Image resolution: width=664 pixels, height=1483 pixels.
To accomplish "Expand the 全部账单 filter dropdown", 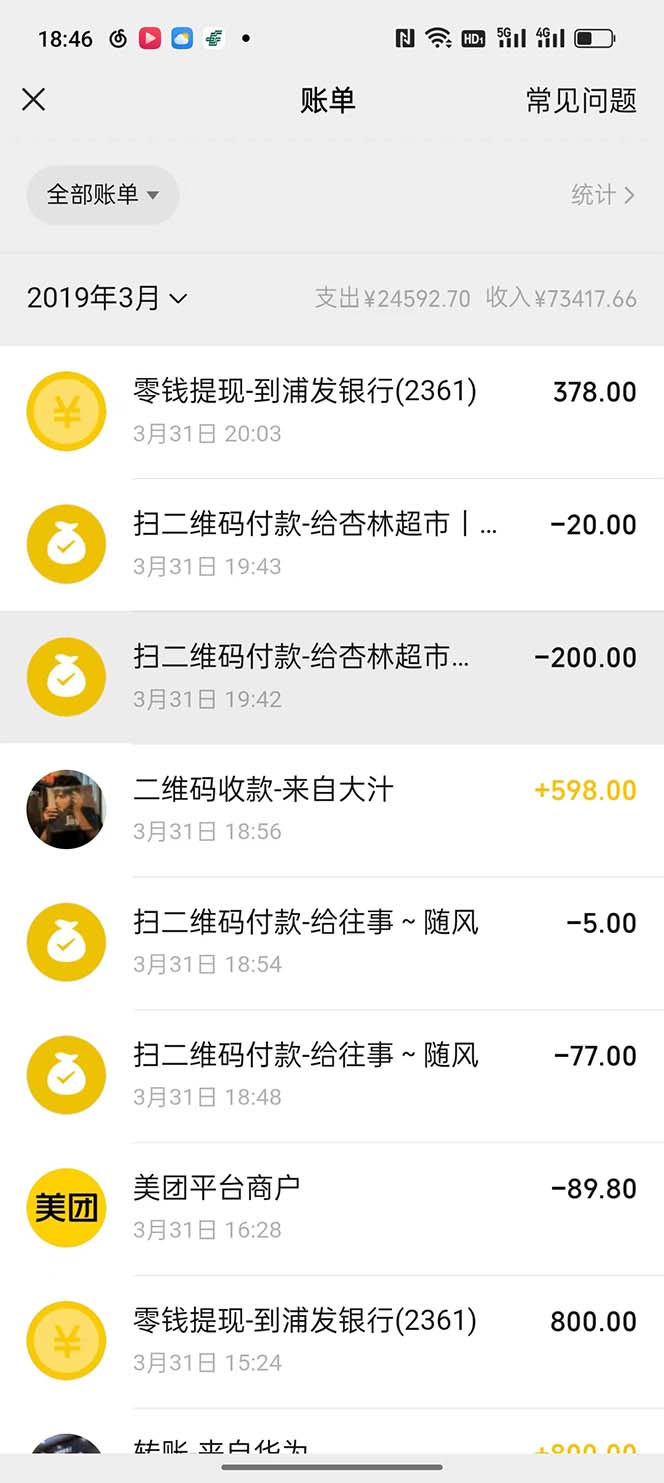I will pyautogui.click(x=102, y=195).
